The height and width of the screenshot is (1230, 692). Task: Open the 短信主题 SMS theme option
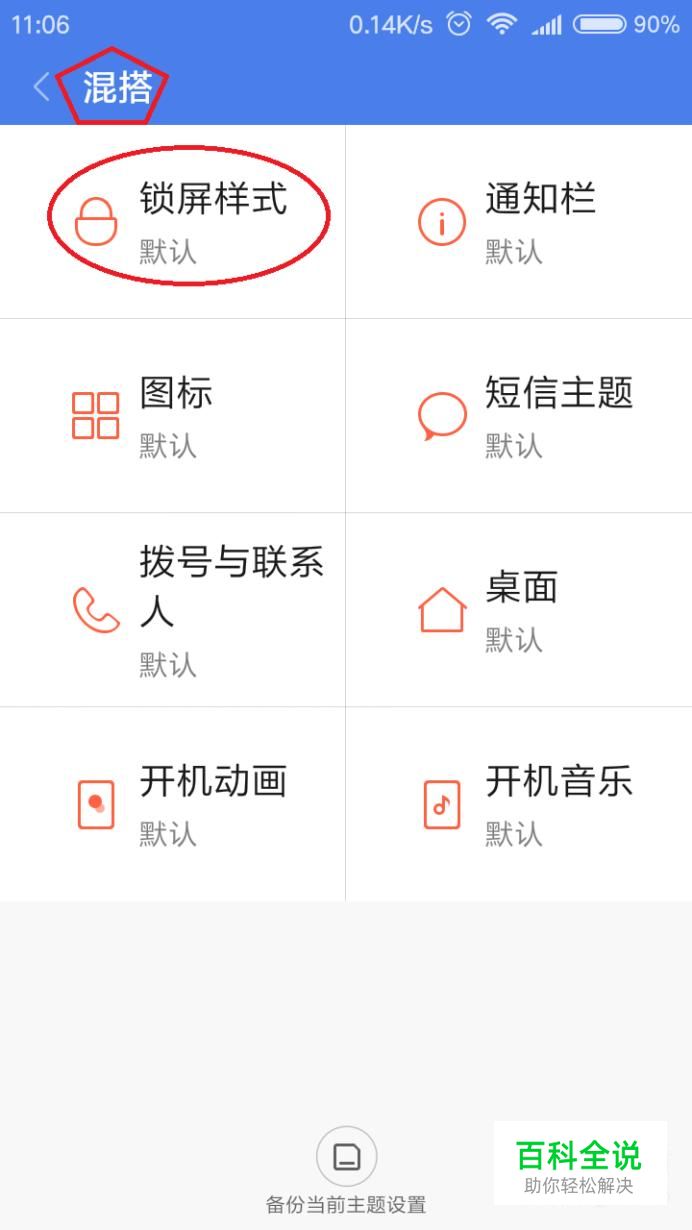pos(519,415)
